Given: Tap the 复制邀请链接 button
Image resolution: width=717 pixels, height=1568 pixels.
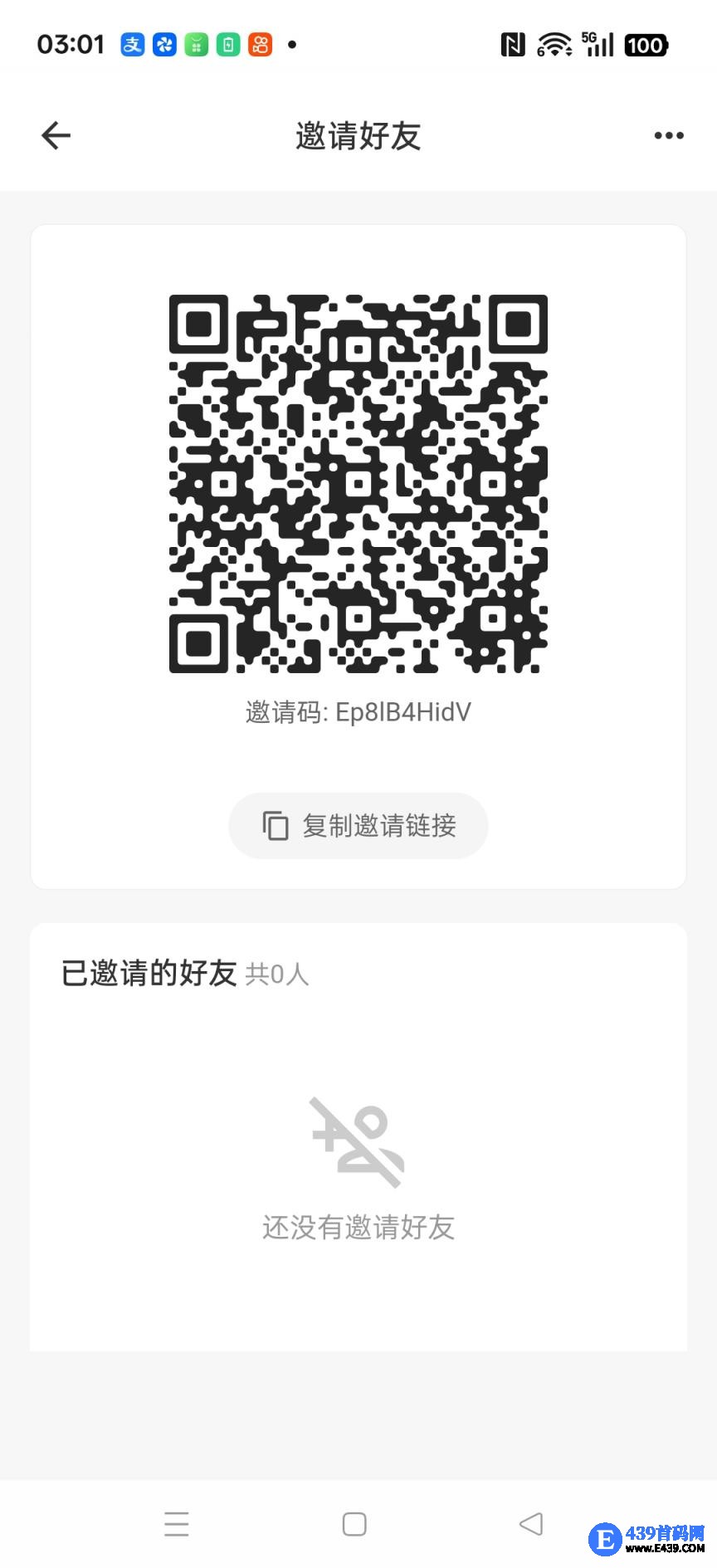Looking at the screenshot, I should click(358, 825).
